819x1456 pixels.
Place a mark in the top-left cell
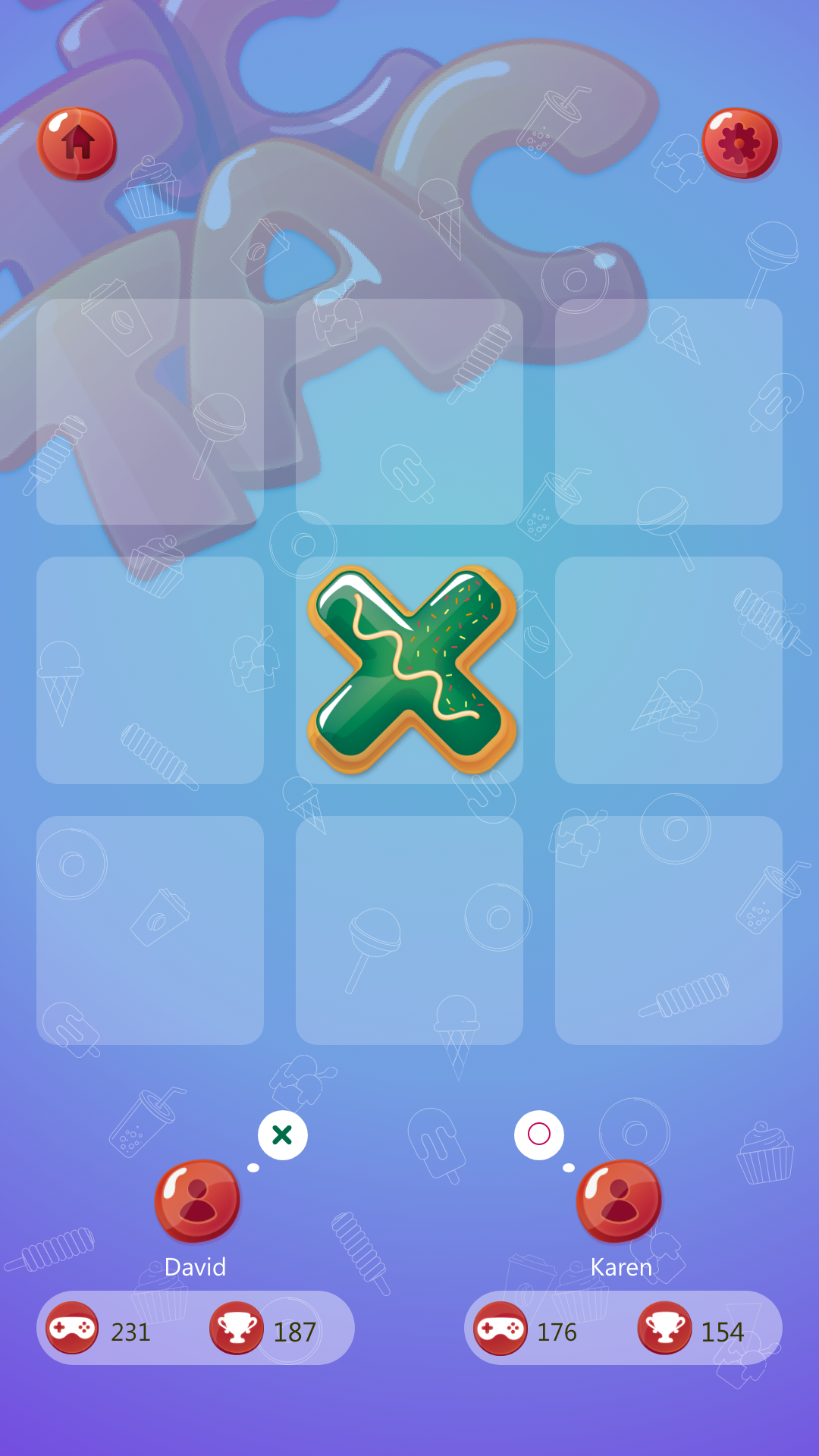point(150,412)
